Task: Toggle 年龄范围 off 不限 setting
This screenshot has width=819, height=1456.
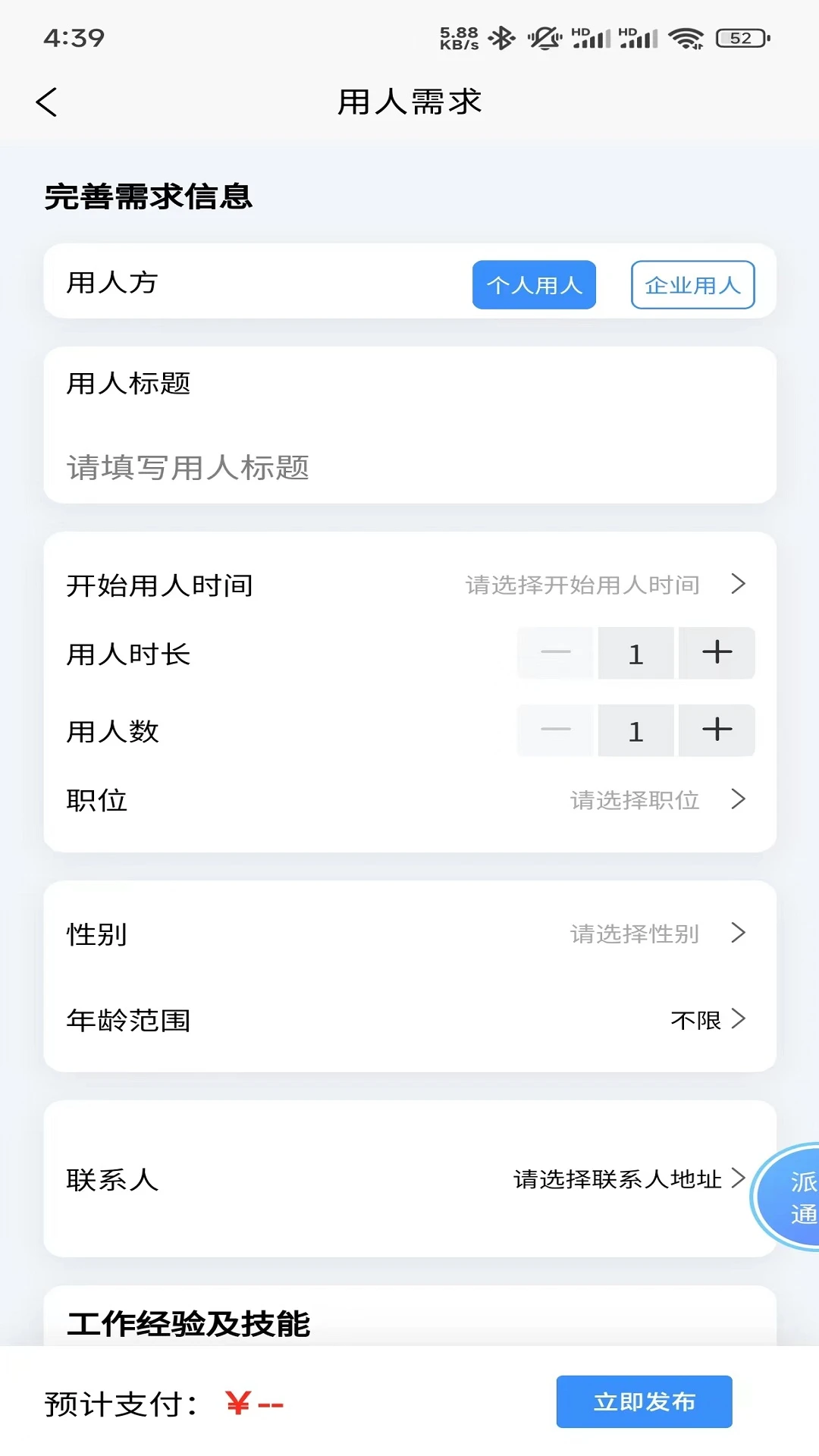Action: [x=695, y=1021]
